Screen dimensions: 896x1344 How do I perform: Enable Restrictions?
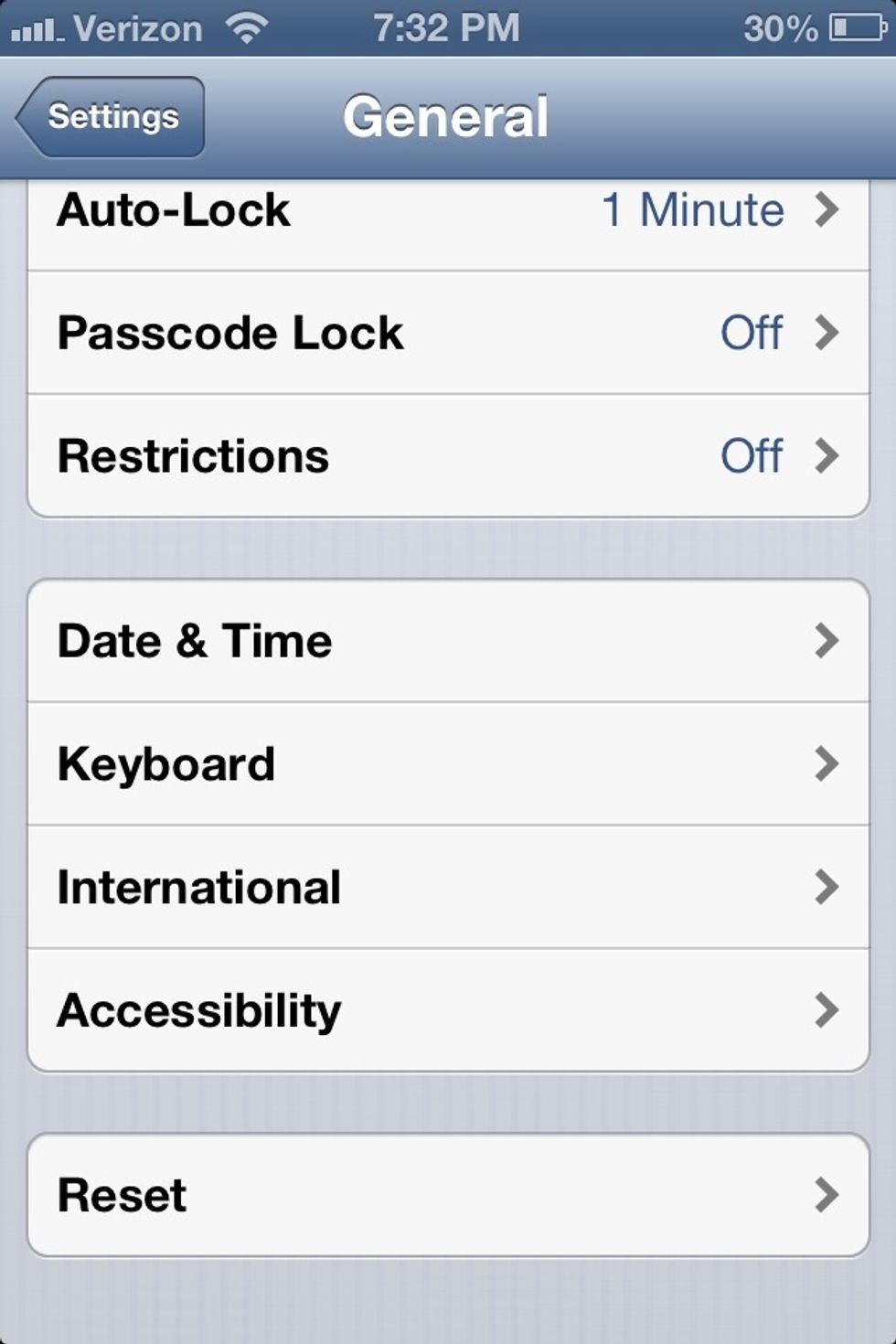tap(447, 456)
